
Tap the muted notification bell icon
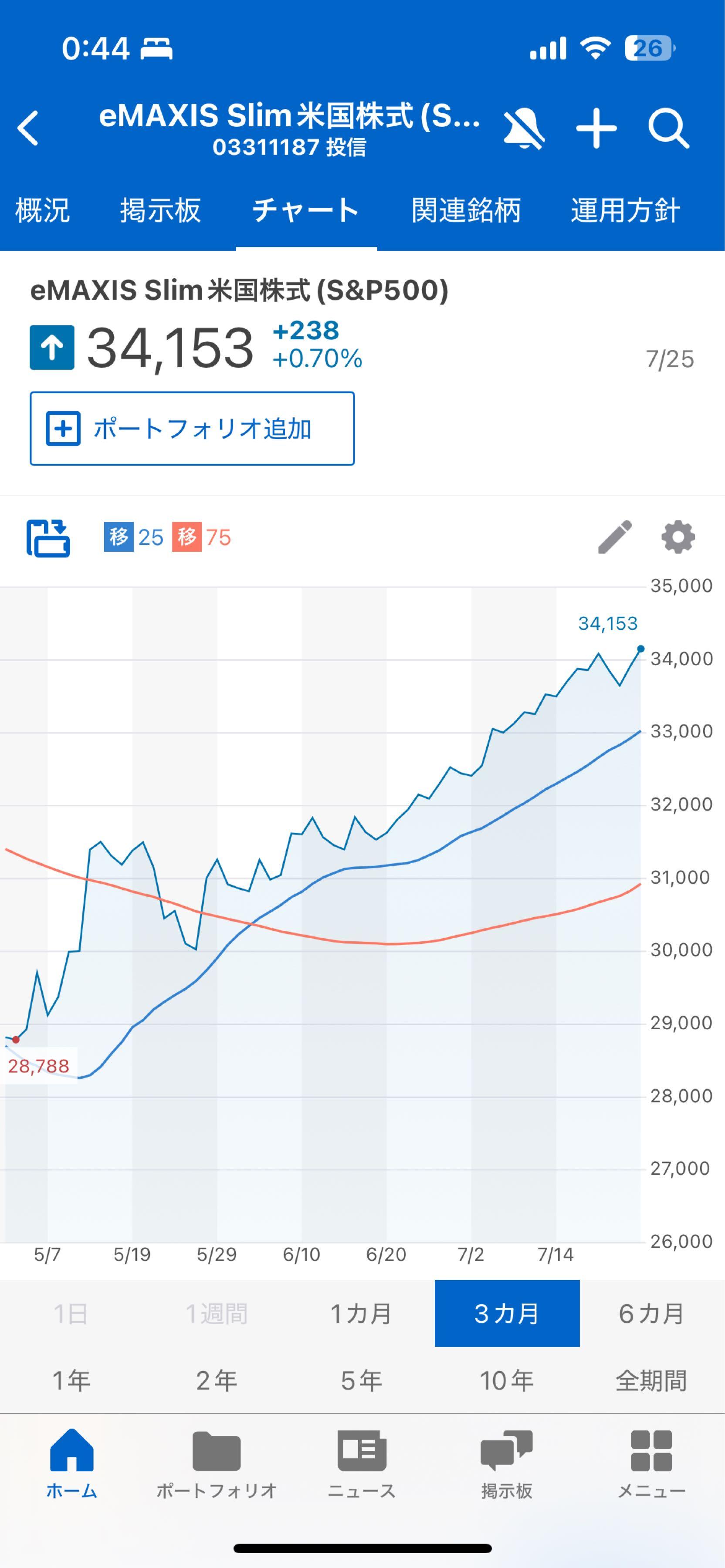pyautogui.click(x=524, y=128)
